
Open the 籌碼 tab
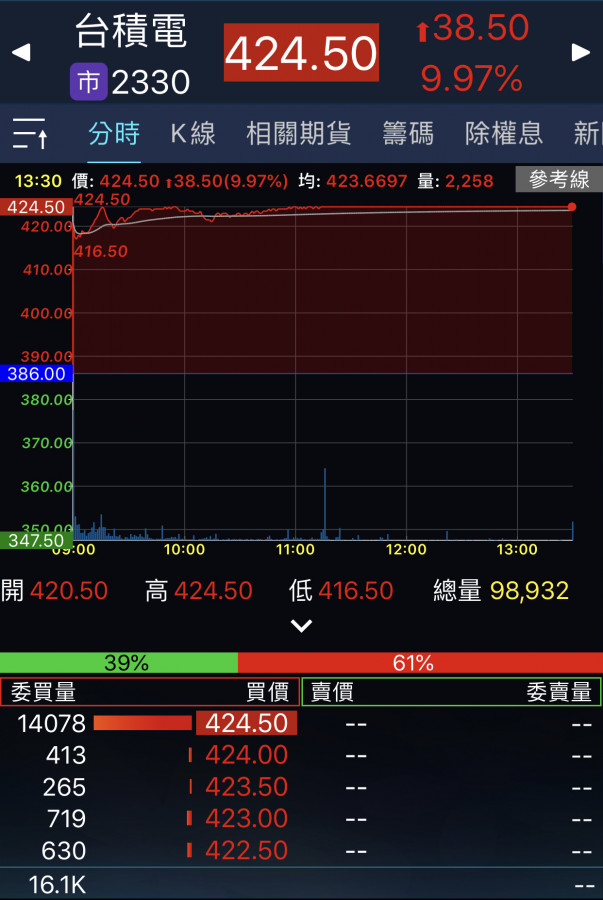pyautogui.click(x=407, y=133)
